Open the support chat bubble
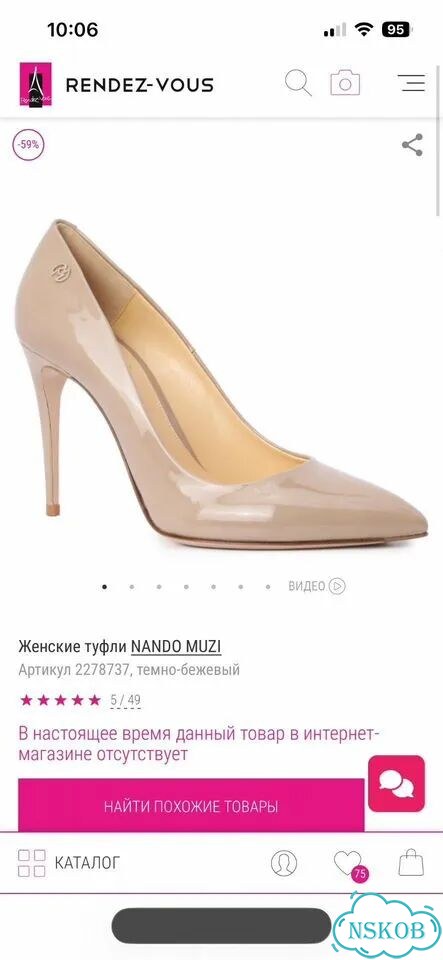This screenshot has width=443, height=960. [396, 784]
